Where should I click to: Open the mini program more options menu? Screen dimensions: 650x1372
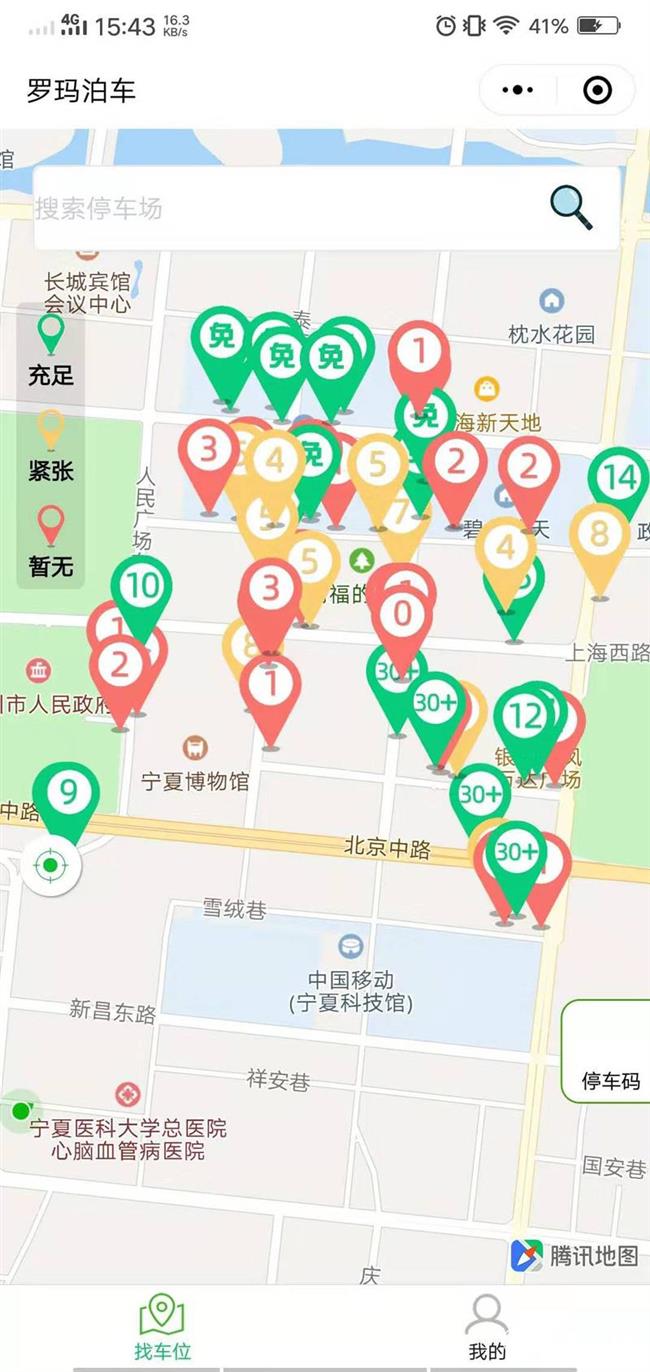click(517, 90)
